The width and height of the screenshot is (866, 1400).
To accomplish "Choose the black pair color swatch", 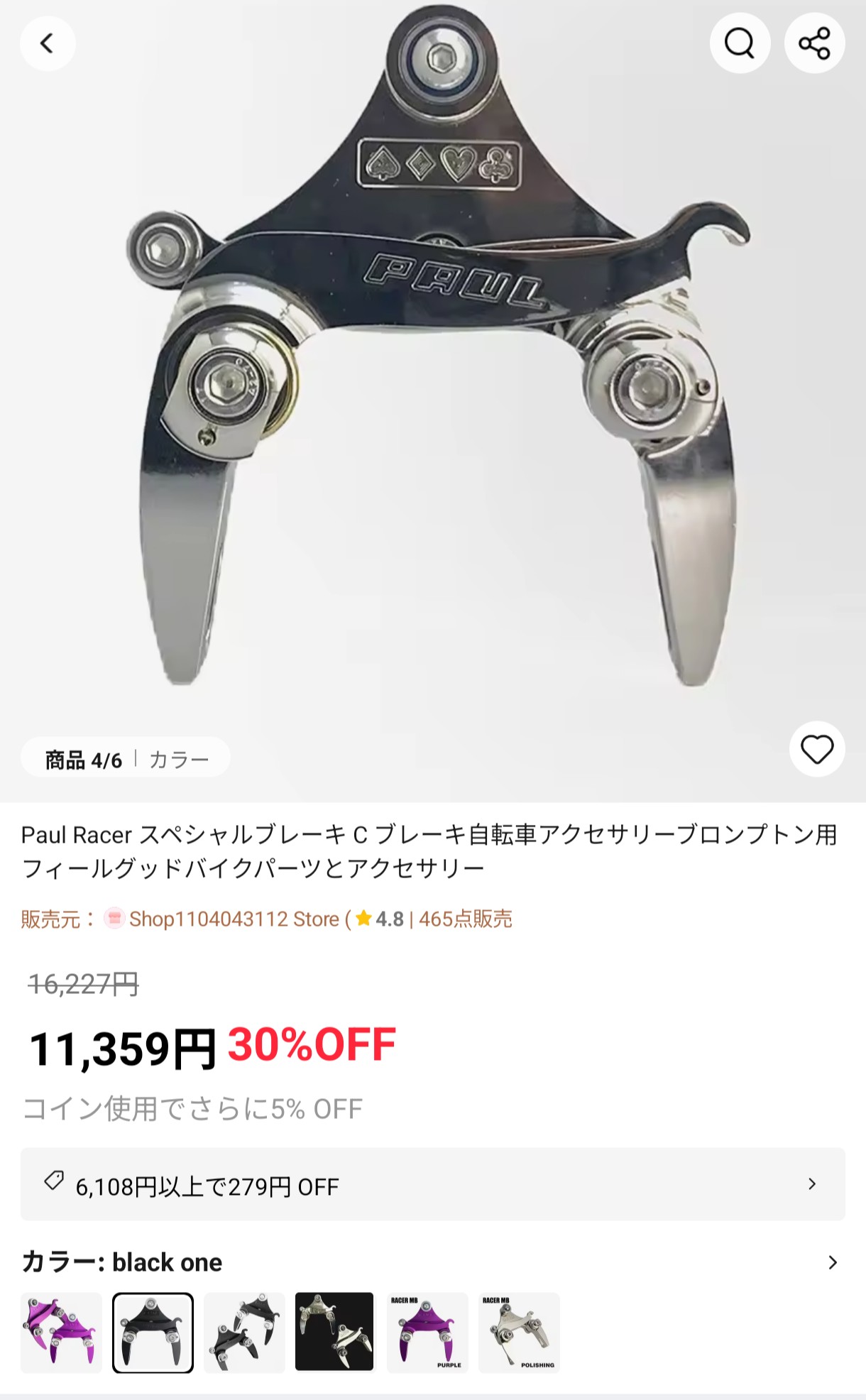I will point(244,1332).
